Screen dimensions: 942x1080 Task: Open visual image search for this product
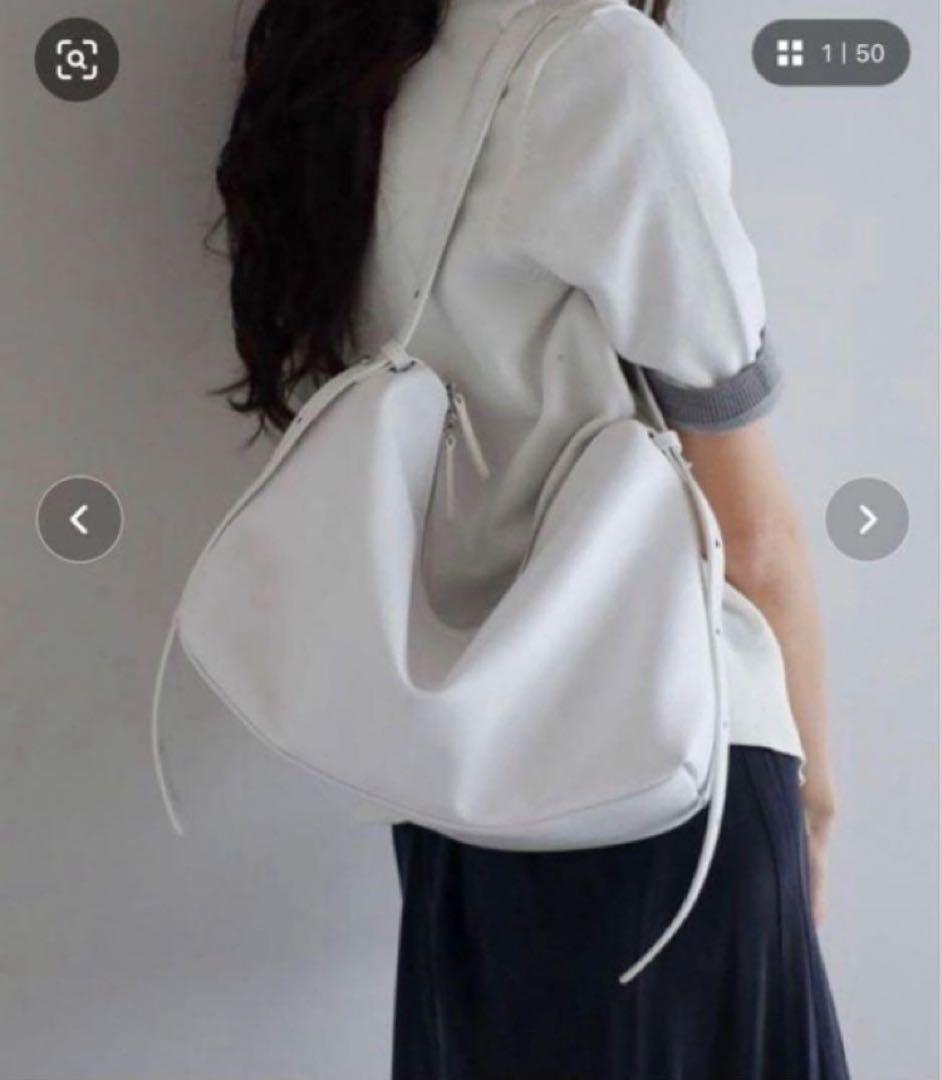(76, 59)
